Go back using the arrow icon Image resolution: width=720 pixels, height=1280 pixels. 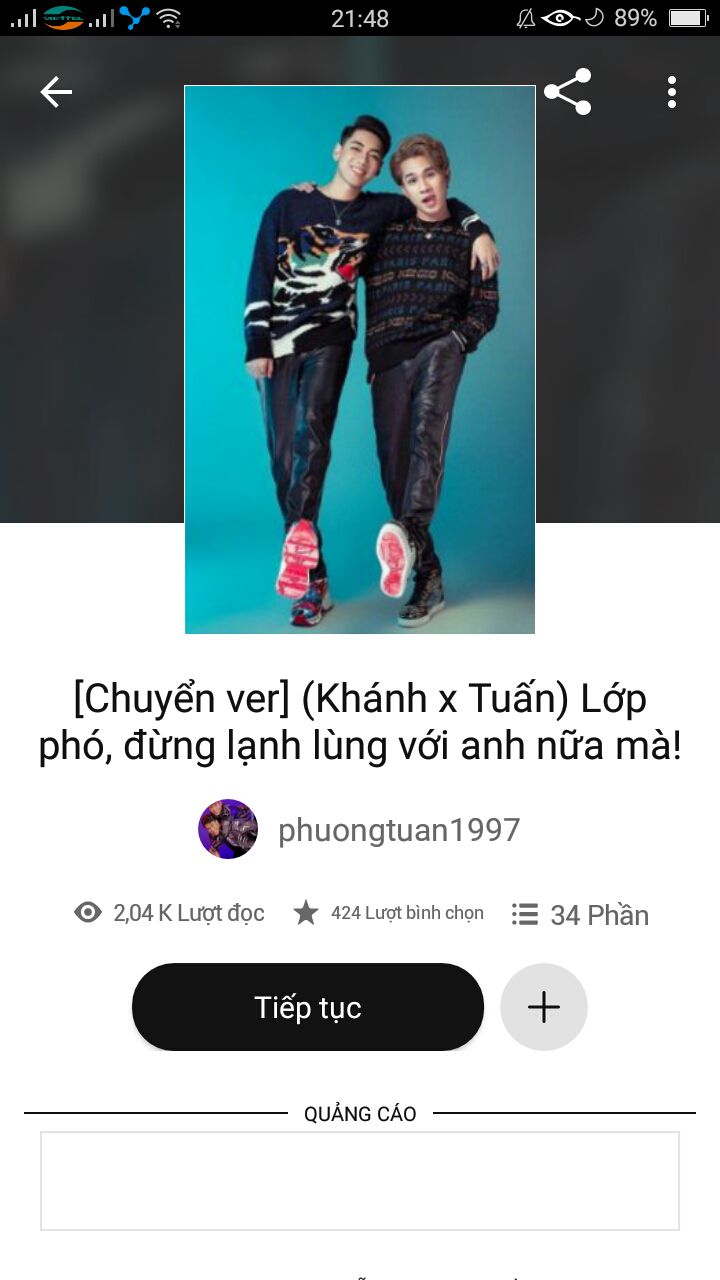pos(56,92)
